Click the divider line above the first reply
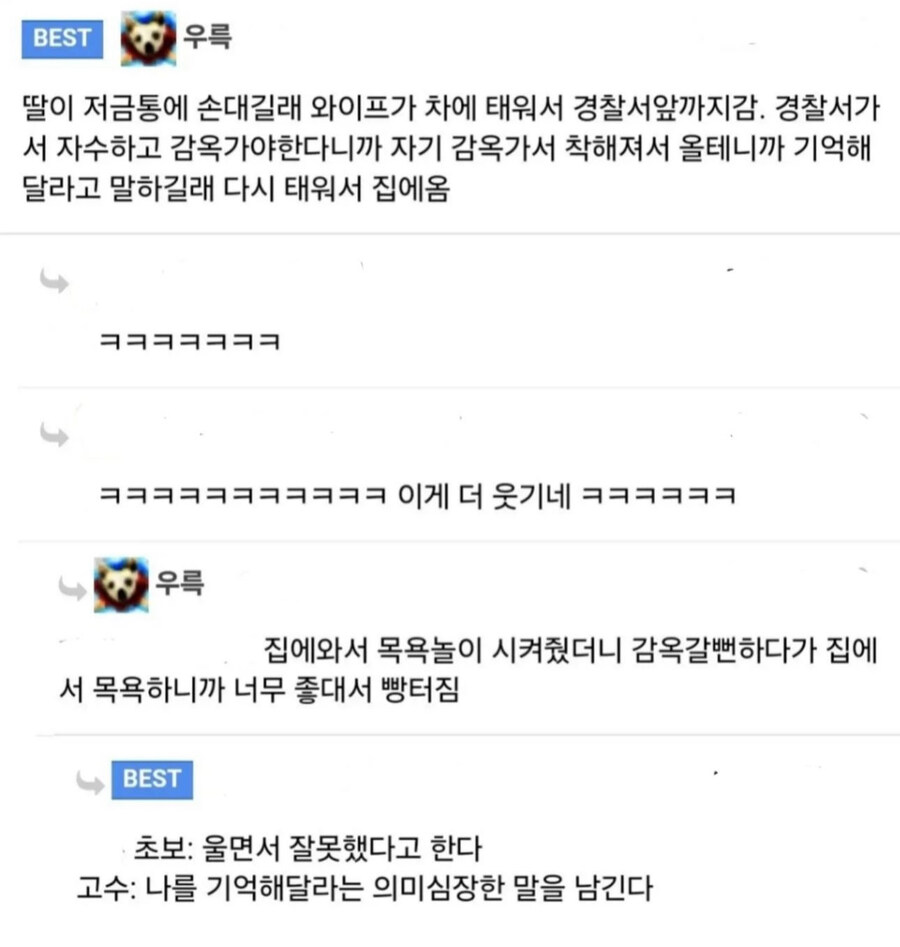 [x=450, y=232]
